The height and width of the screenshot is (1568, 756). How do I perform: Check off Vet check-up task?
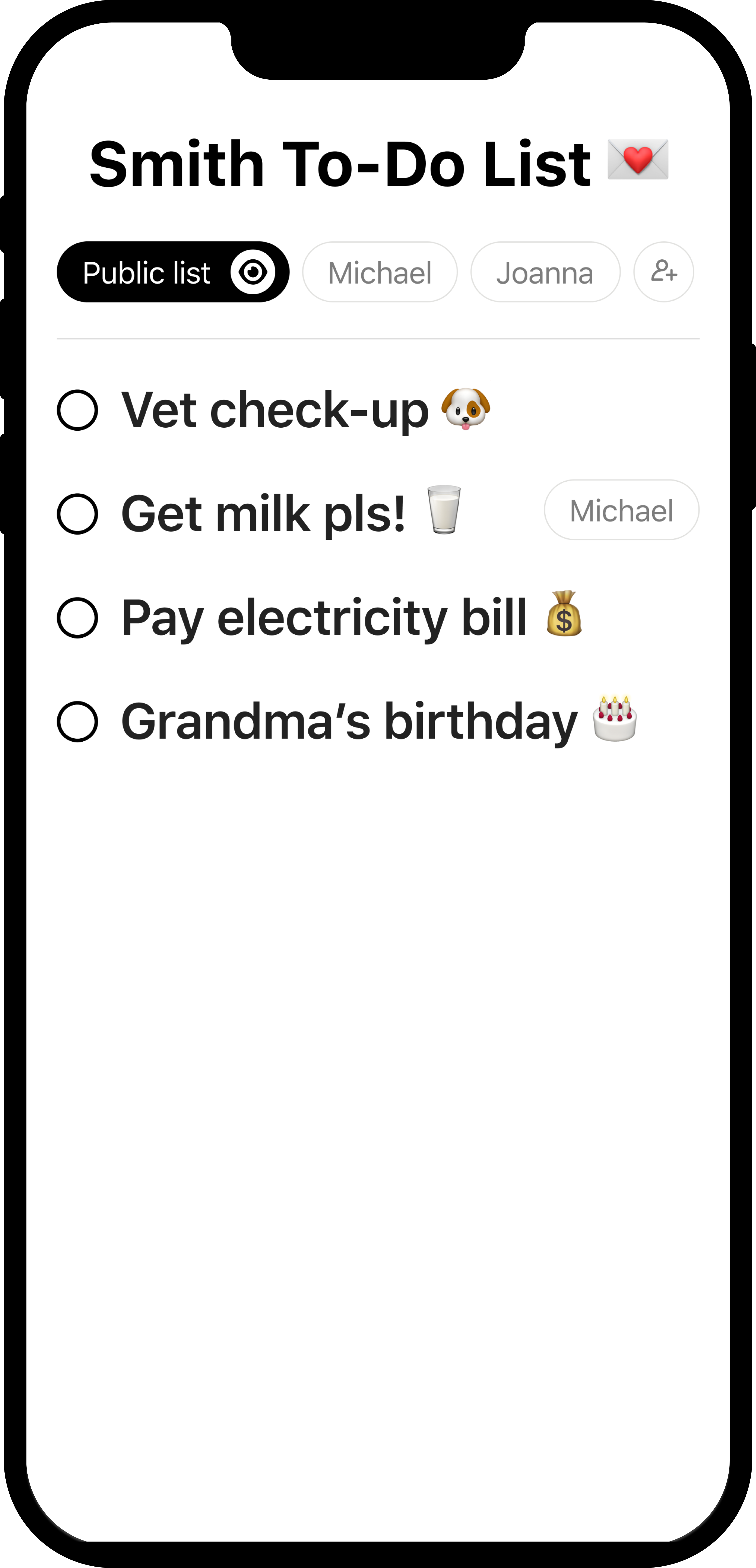click(x=77, y=410)
